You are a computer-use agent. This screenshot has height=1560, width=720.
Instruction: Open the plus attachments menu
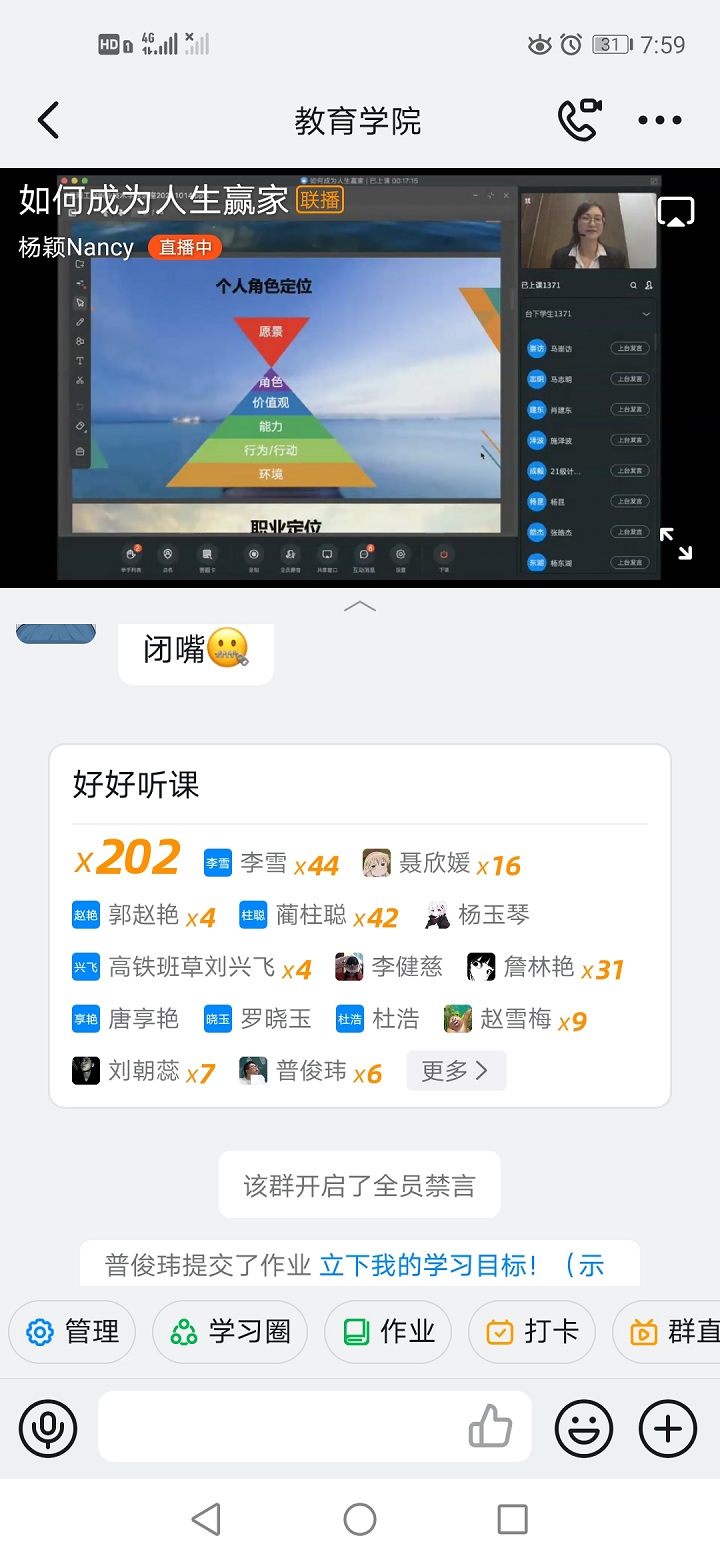668,1427
